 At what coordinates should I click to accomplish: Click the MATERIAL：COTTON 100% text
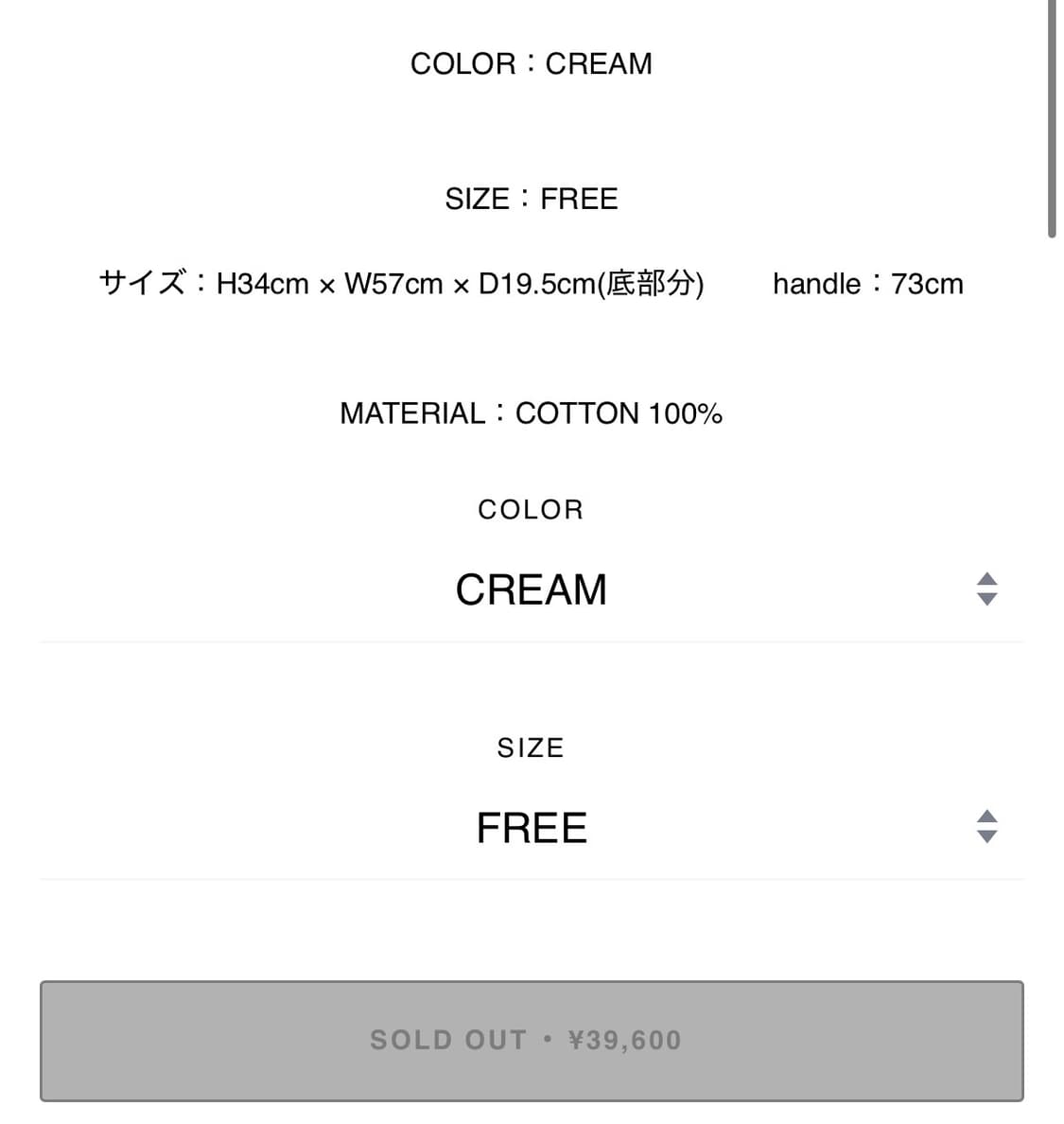click(x=532, y=413)
